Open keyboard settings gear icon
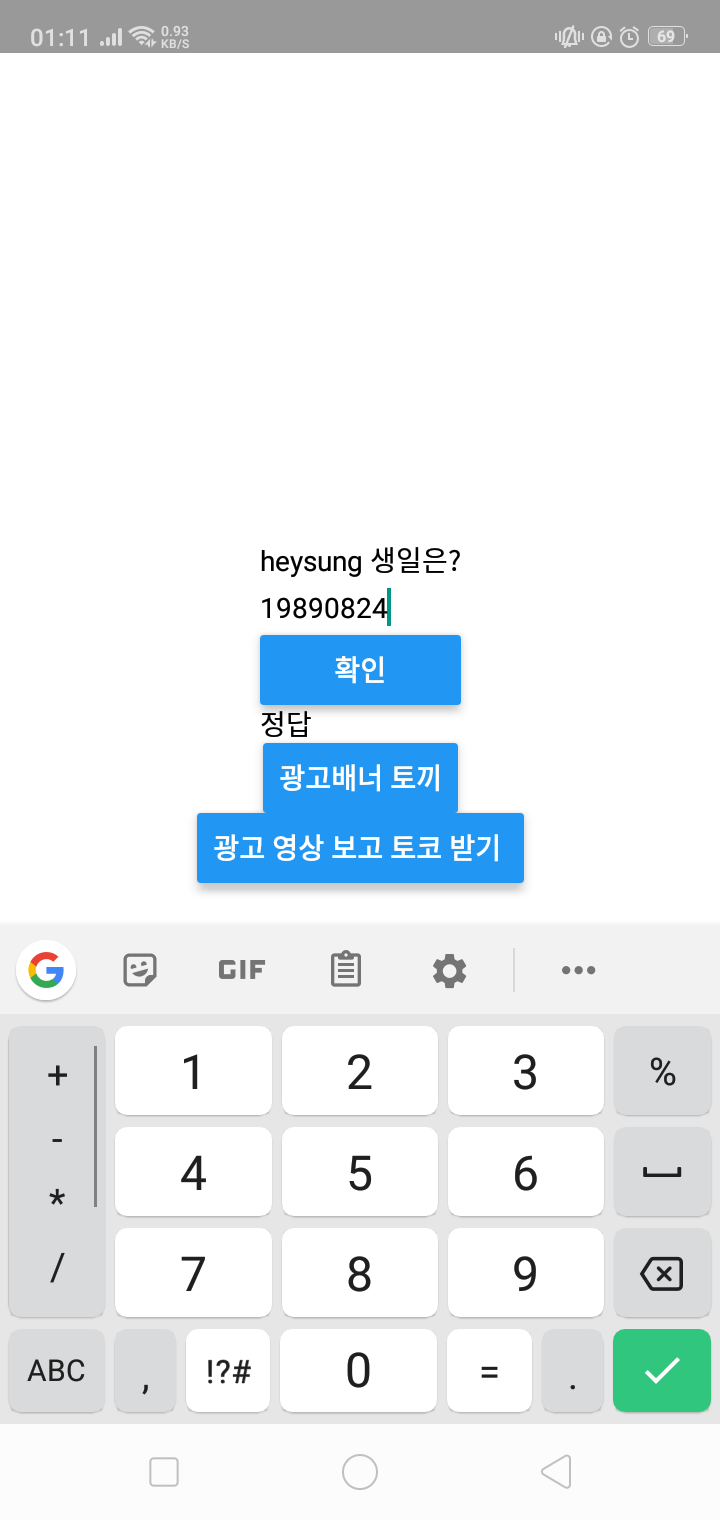The image size is (720, 1520). pyautogui.click(x=449, y=970)
